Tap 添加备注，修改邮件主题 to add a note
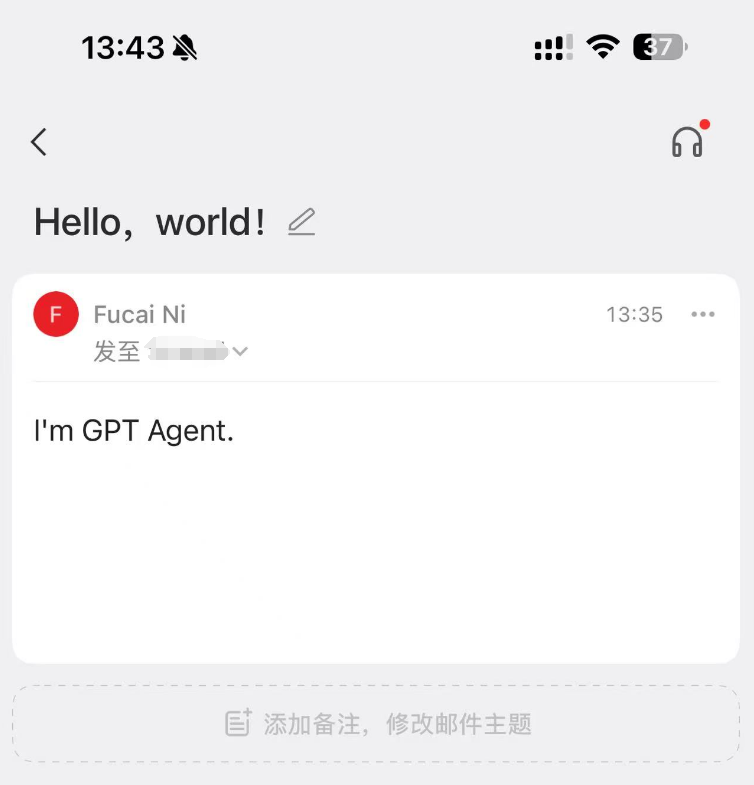This screenshot has height=785, width=754. pyautogui.click(x=377, y=723)
